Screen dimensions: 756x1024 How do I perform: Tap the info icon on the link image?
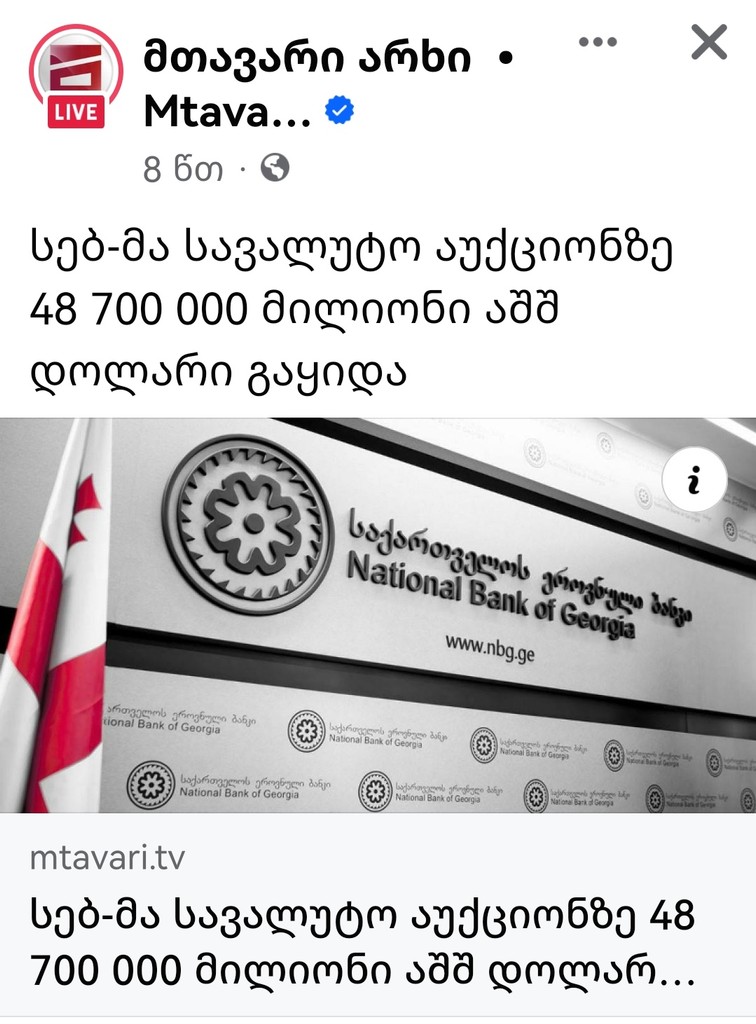(x=693, y=482)
